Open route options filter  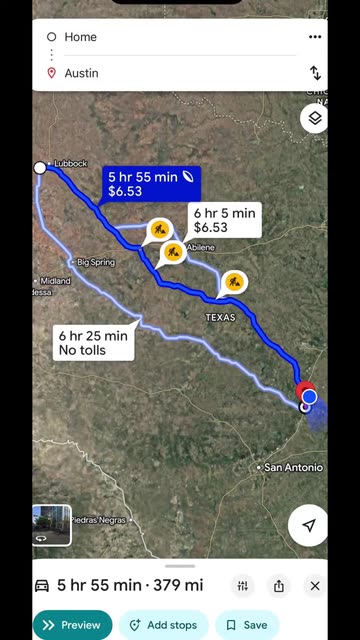tap(242, 586)
